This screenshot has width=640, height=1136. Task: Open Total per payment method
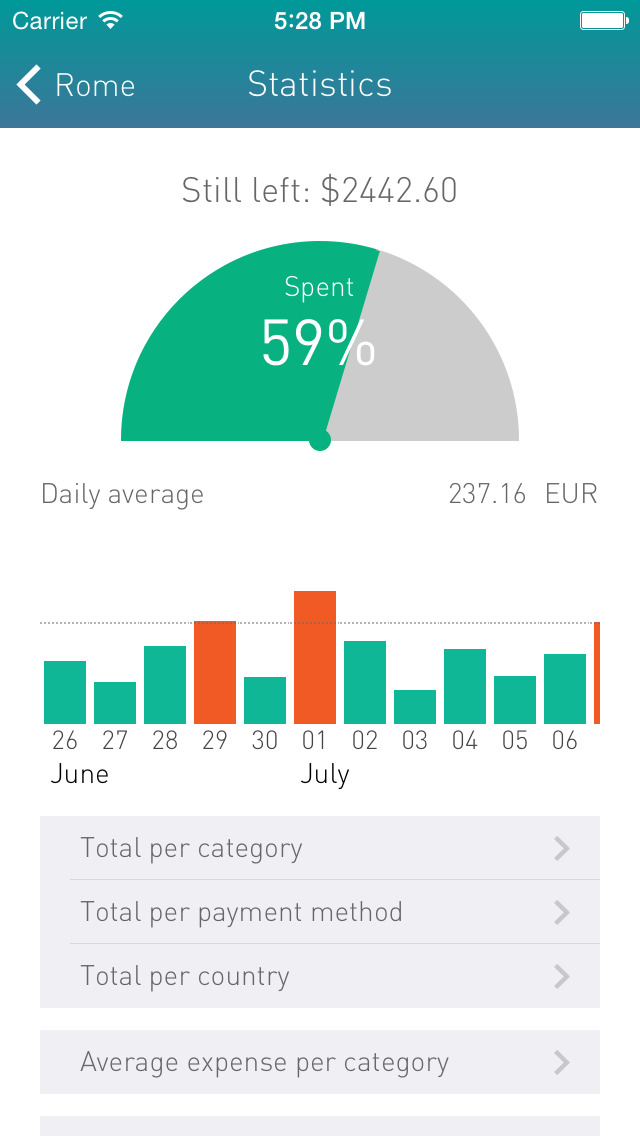click(320, 912)
